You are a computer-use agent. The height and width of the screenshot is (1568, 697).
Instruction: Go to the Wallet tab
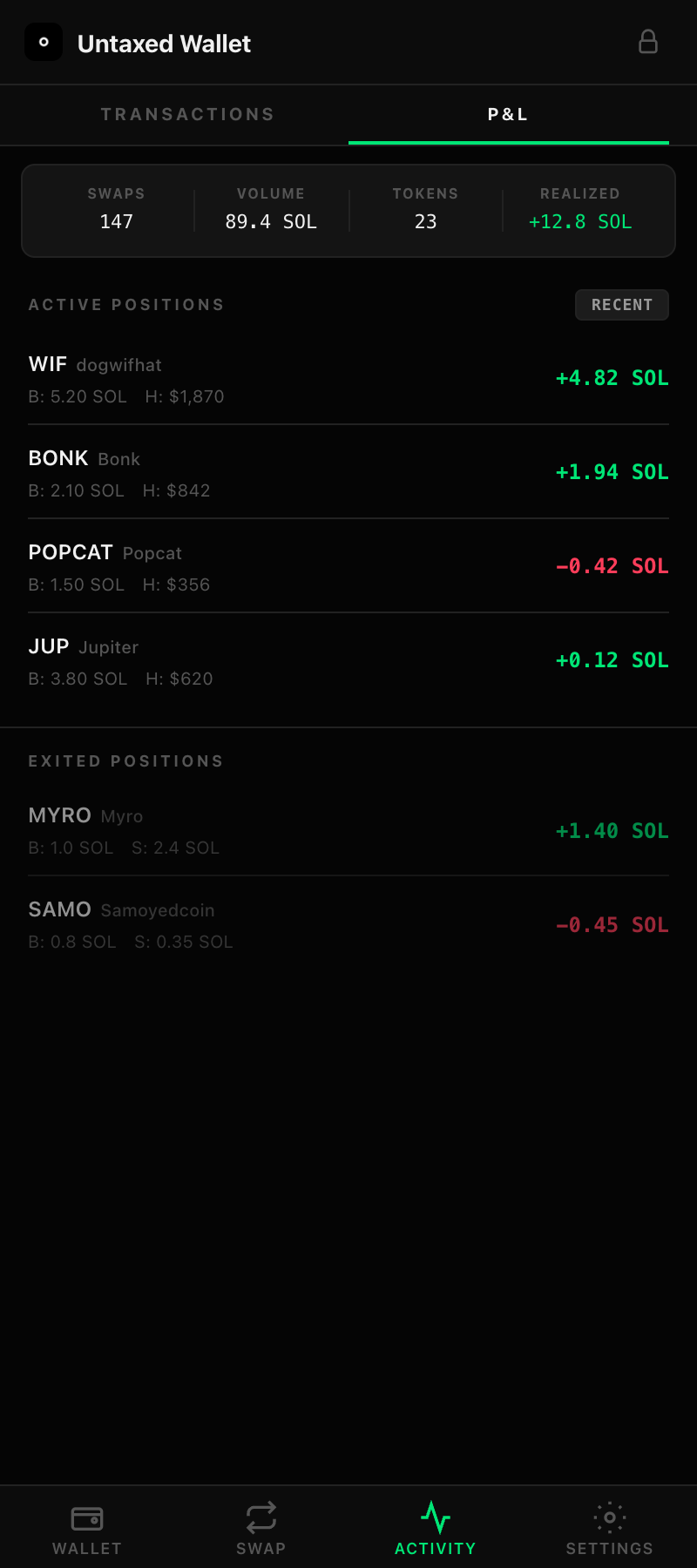pyautogui.click(x=87, y=1528)
